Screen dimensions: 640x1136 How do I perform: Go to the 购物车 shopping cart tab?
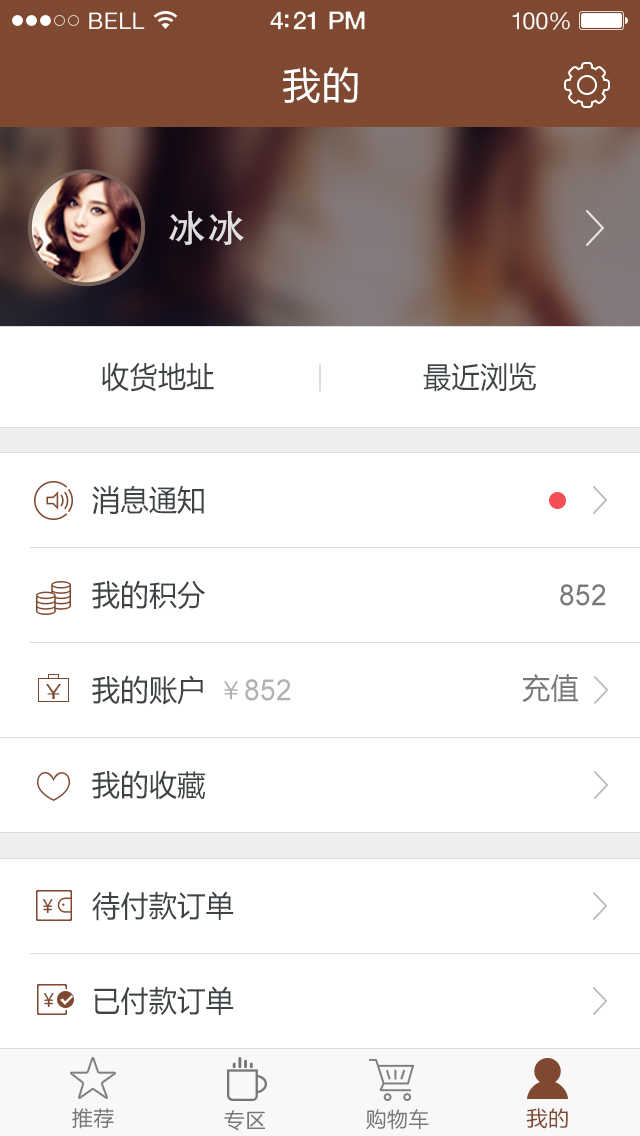[x=396, y=1094]
